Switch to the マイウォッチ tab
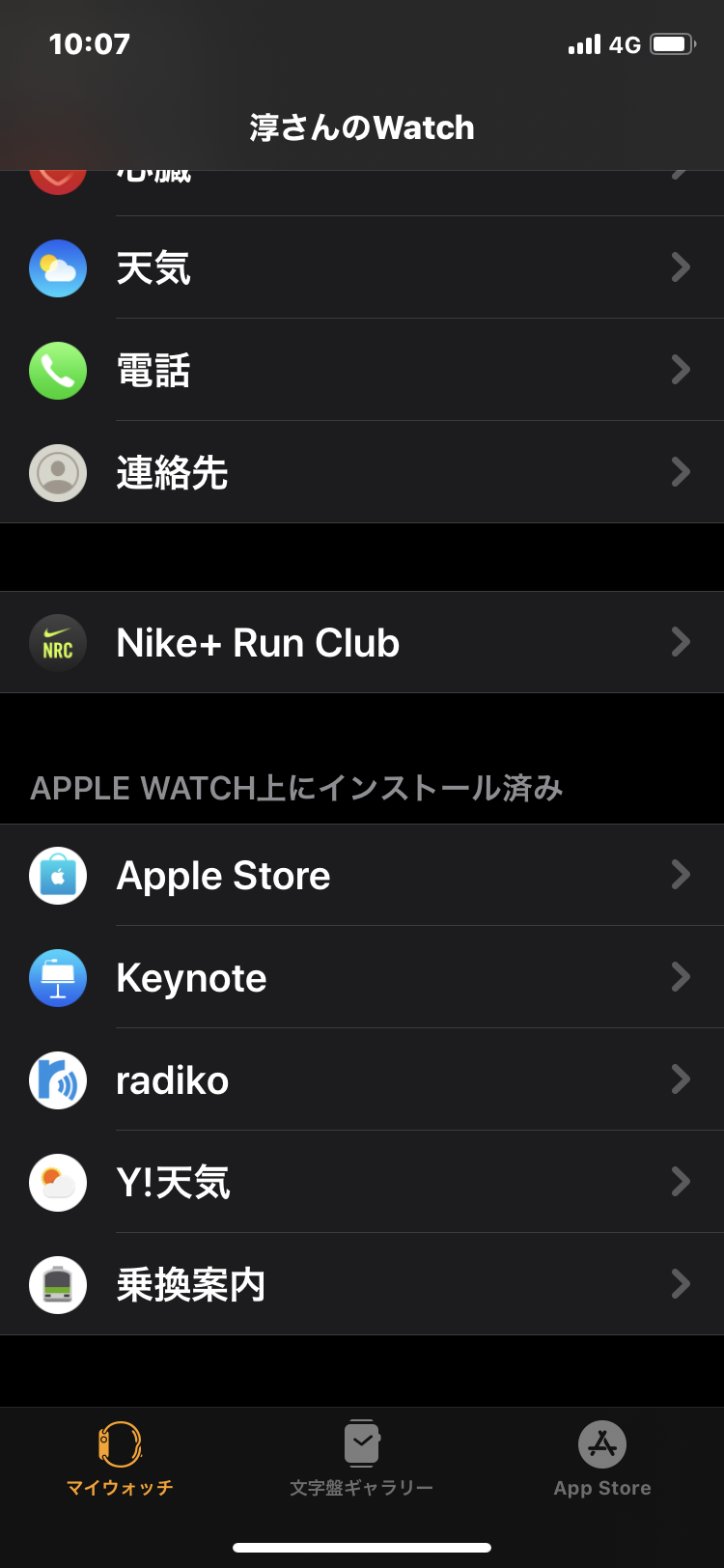Image resolution: width=724 pixels, height=1568 pixels. click(120, 1459)
